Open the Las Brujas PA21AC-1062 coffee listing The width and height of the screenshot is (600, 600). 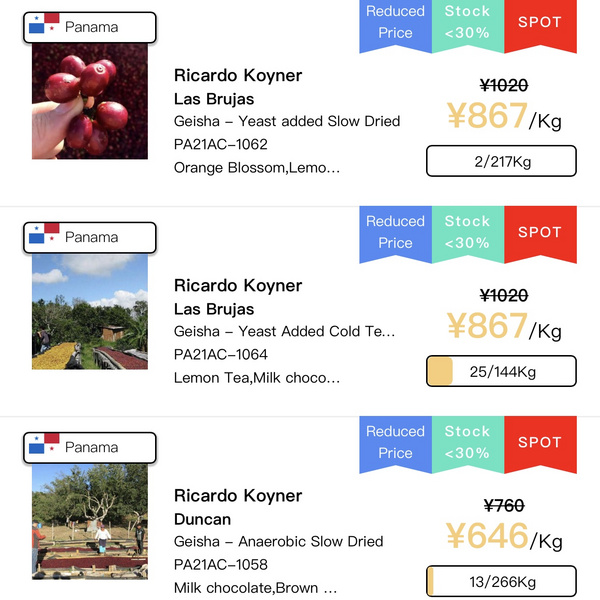287,121
